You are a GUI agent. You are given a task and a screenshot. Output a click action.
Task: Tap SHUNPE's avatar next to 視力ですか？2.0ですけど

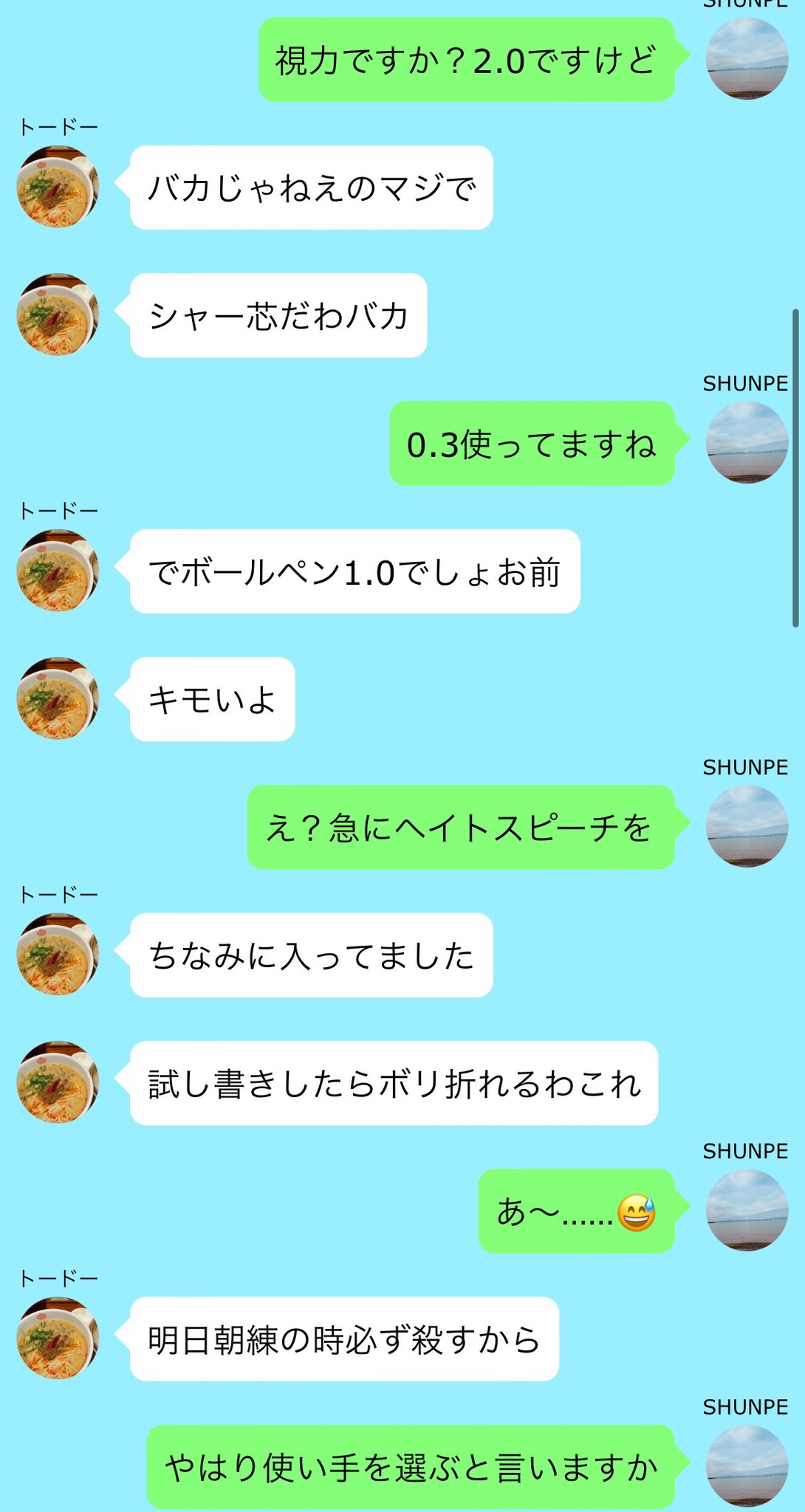747,58
